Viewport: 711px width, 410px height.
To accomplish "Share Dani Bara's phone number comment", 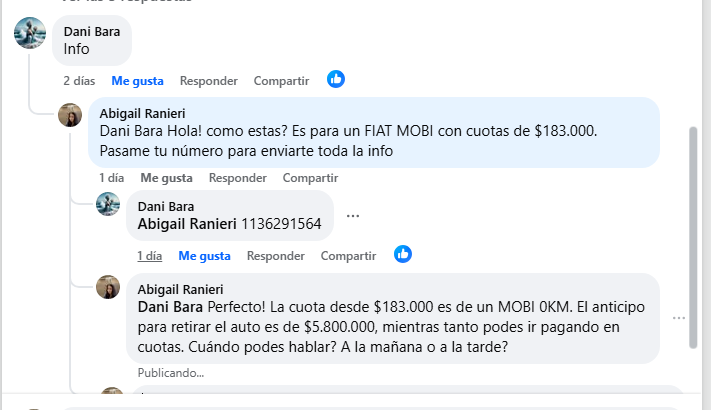I will 348,255.
